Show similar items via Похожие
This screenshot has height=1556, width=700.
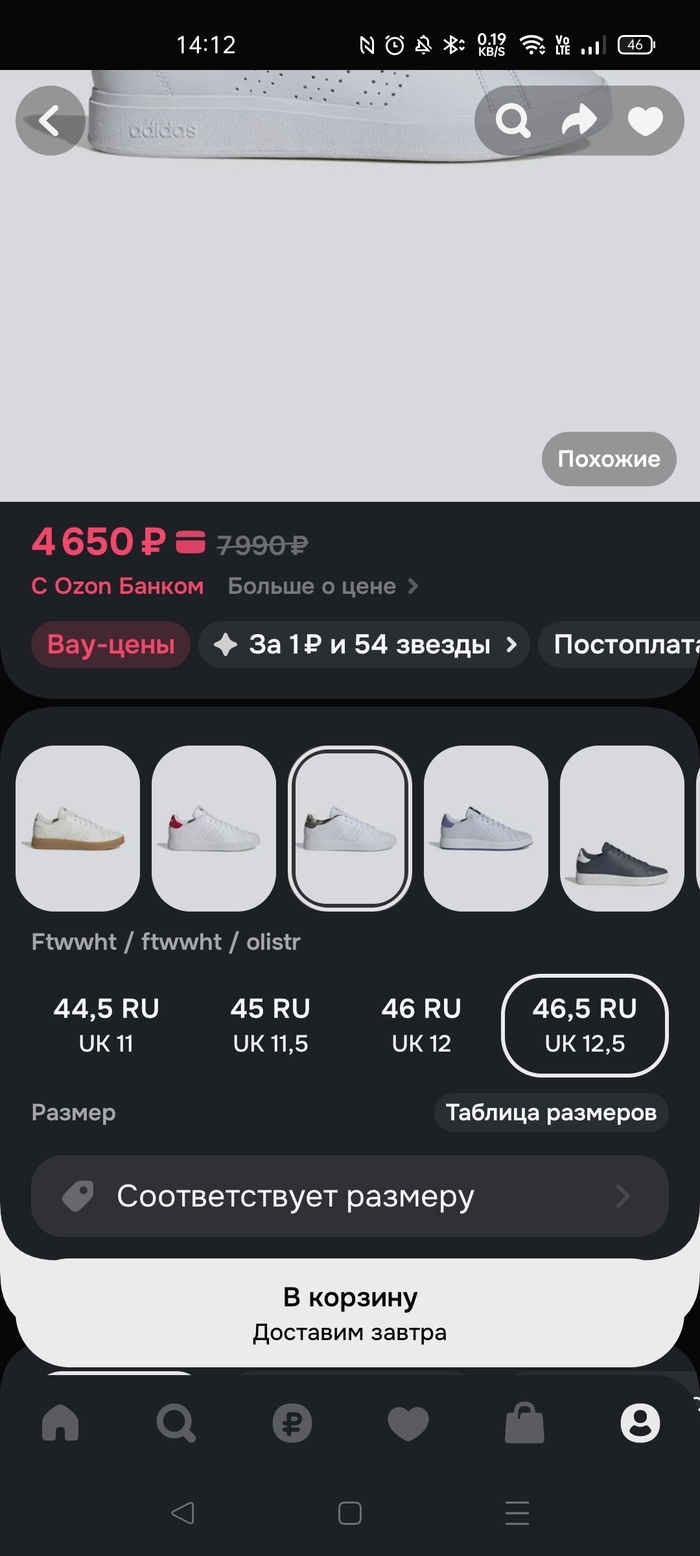click(x=608, y=459)
